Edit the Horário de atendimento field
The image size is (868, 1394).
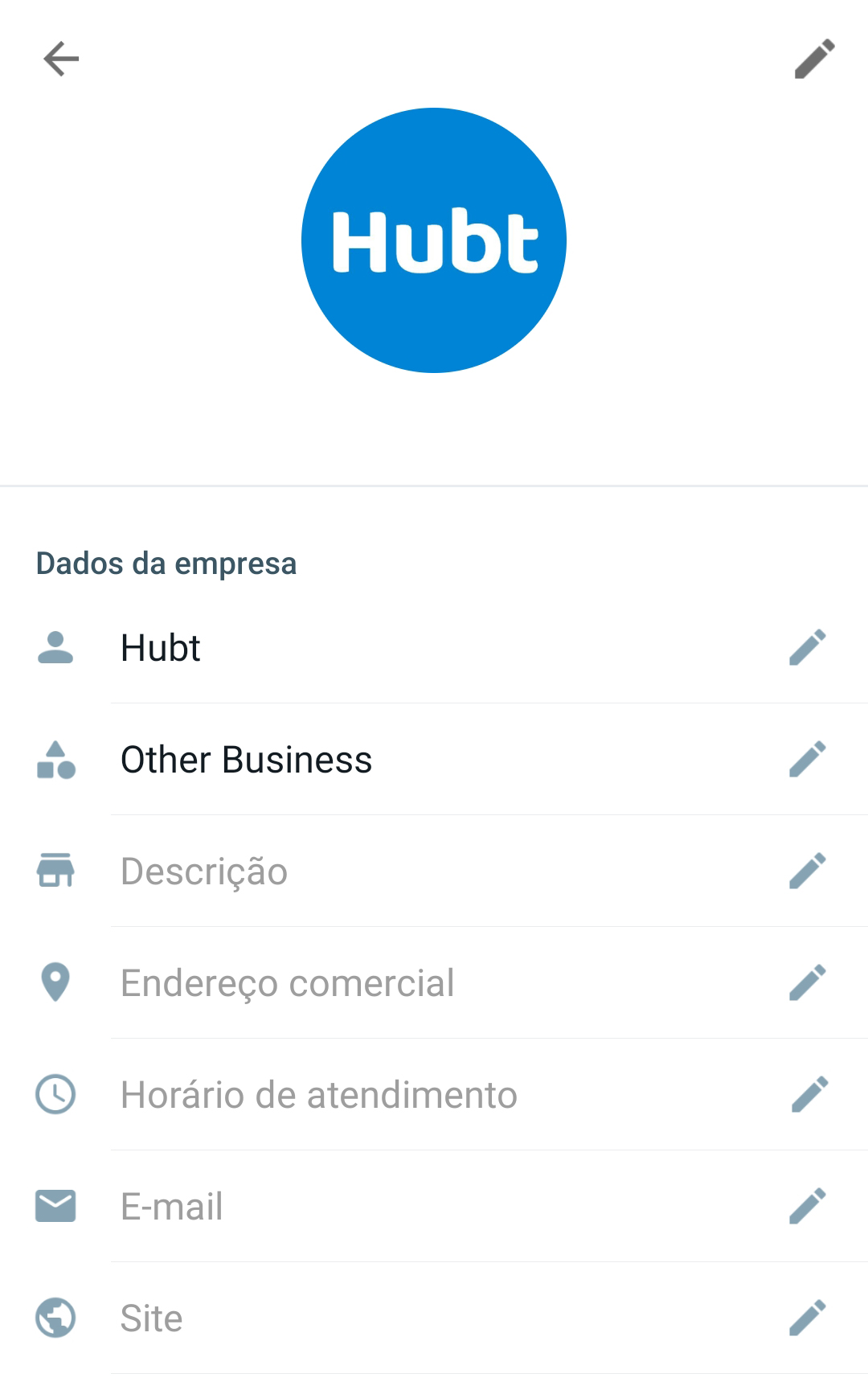click(811, 1094)
